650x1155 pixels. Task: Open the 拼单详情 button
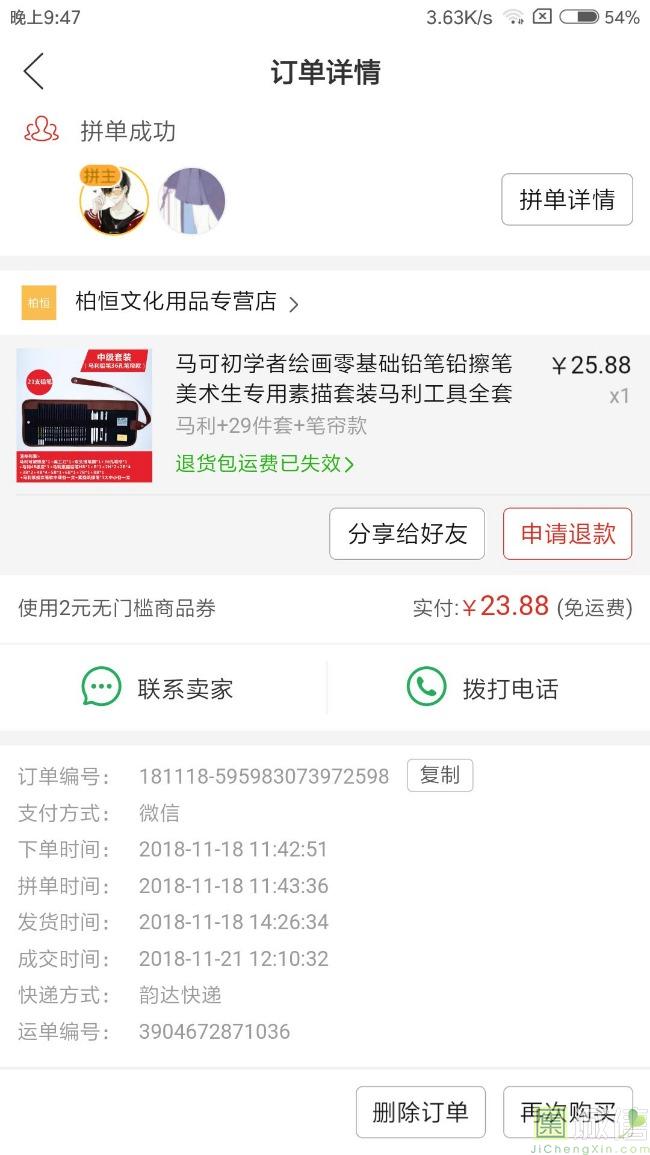coord(566,200)
